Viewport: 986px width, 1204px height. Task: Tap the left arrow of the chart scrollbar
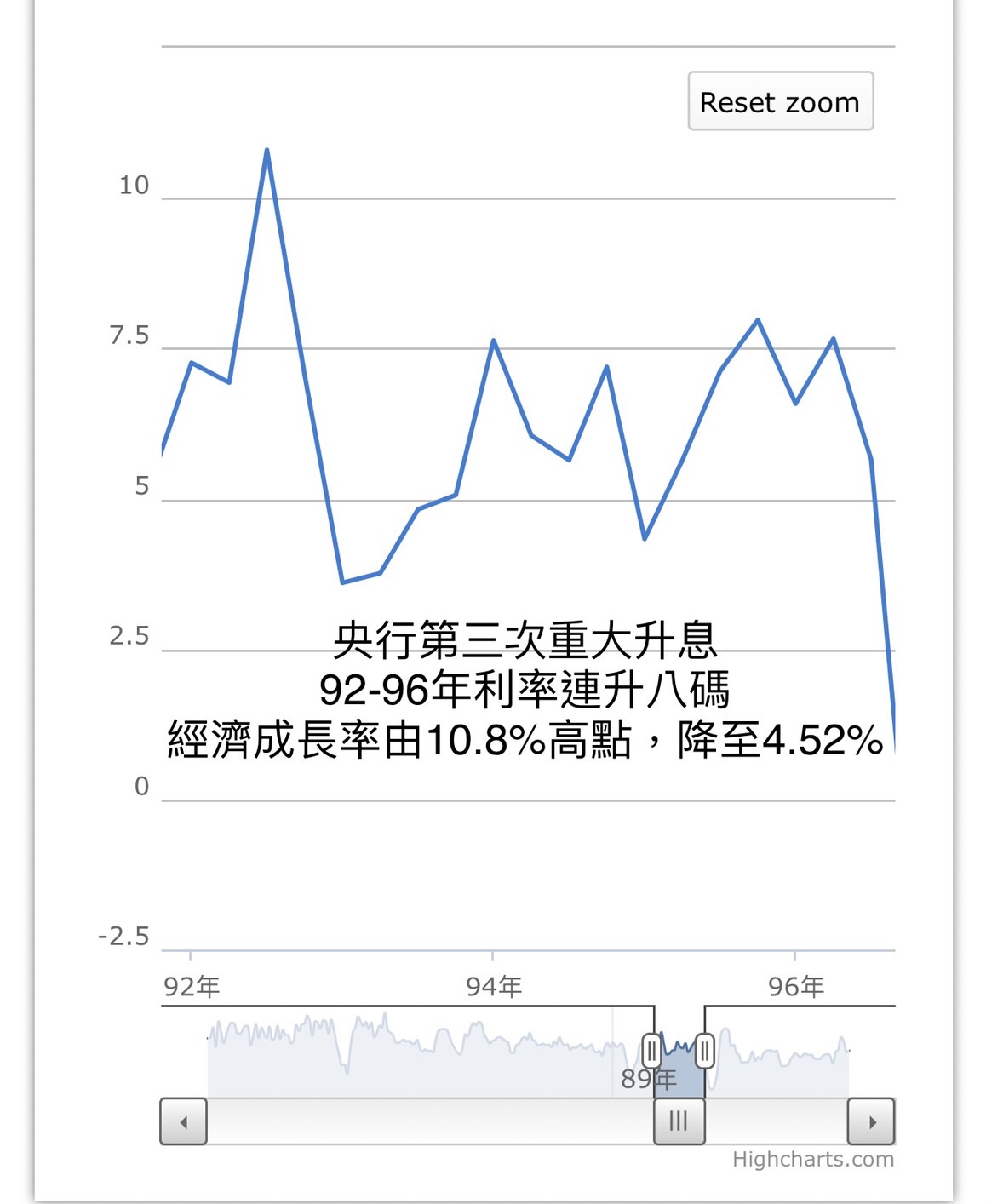pyautogui.click(x=184, y=1121)
